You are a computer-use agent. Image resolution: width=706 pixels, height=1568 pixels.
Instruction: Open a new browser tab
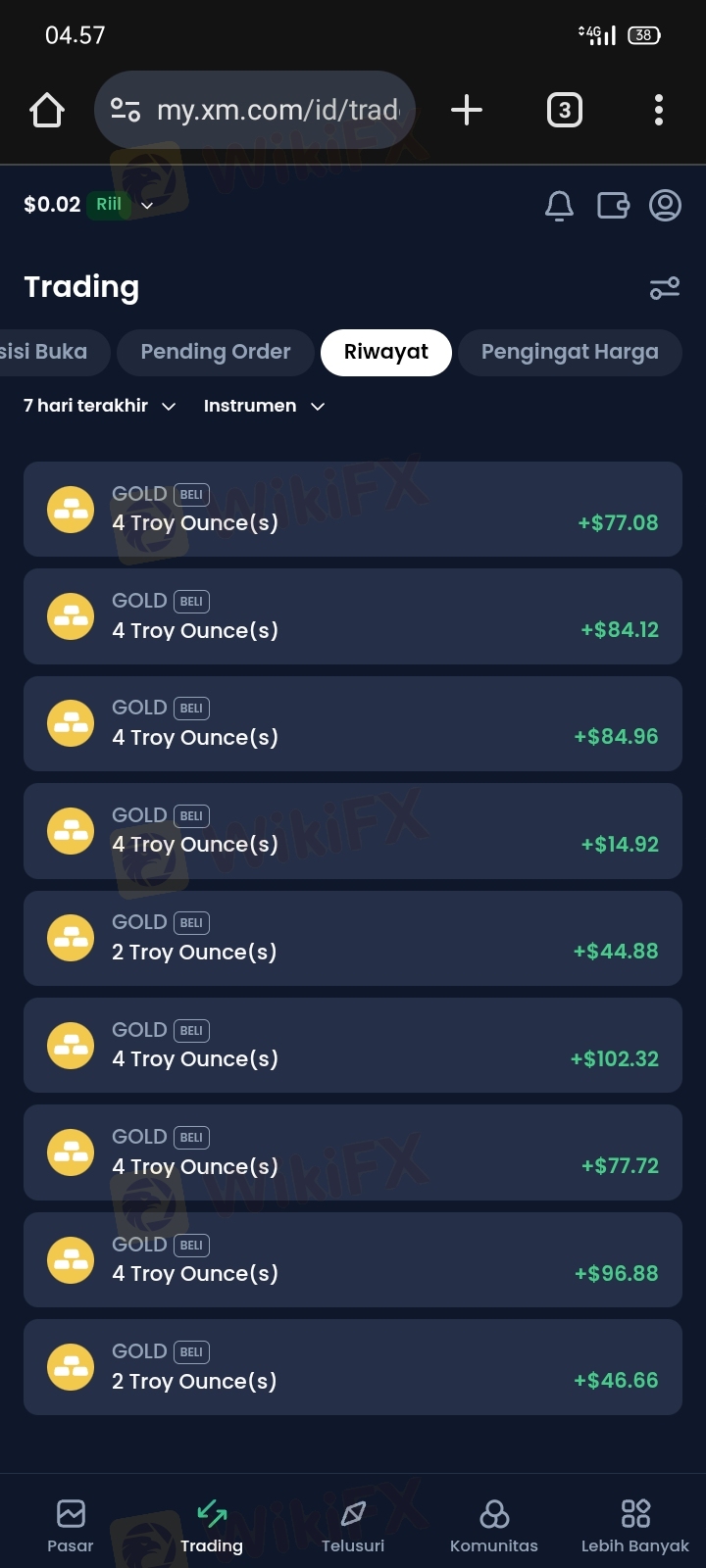(467, 110)
